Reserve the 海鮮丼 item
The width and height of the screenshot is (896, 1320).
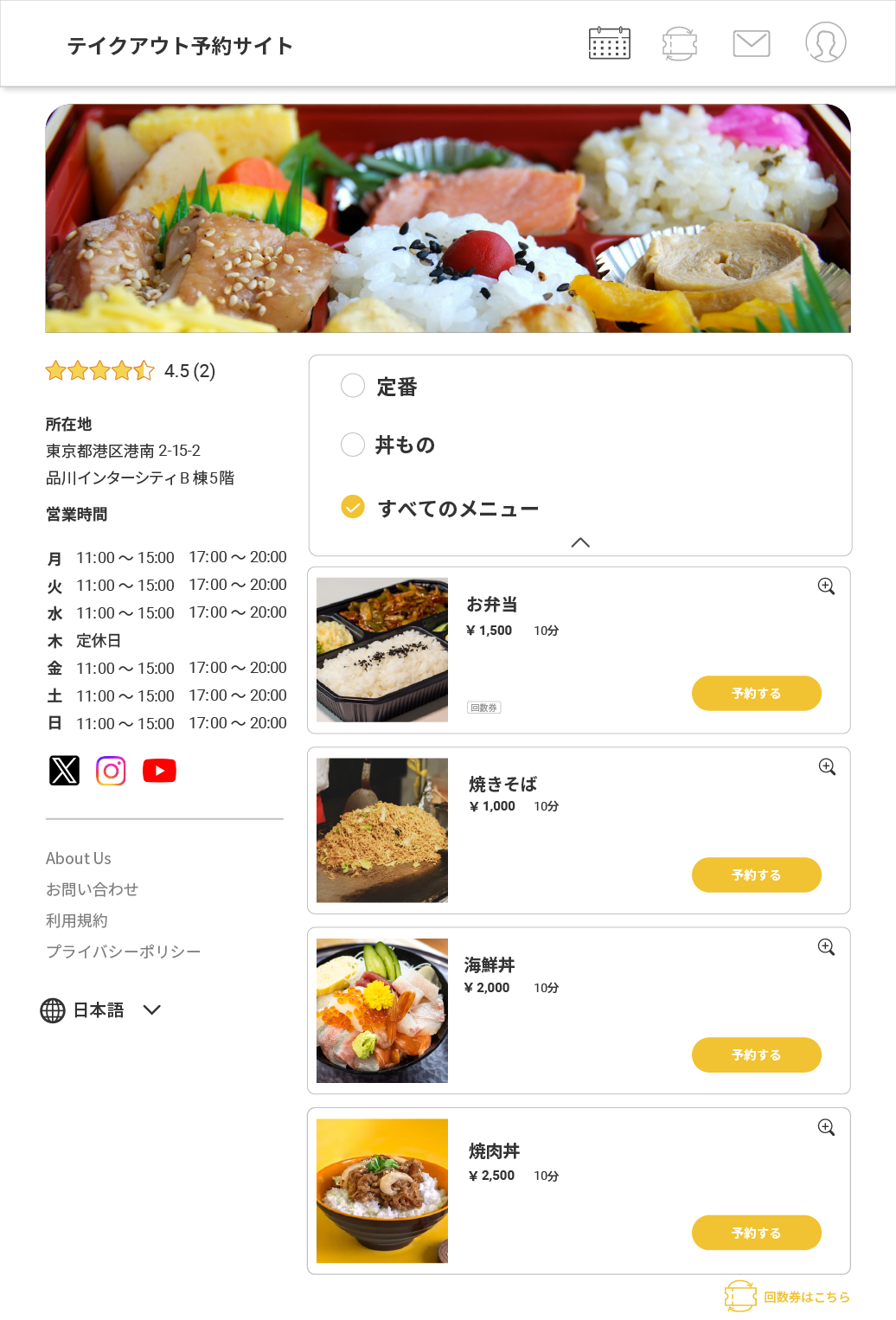[x=756, y=1055]
